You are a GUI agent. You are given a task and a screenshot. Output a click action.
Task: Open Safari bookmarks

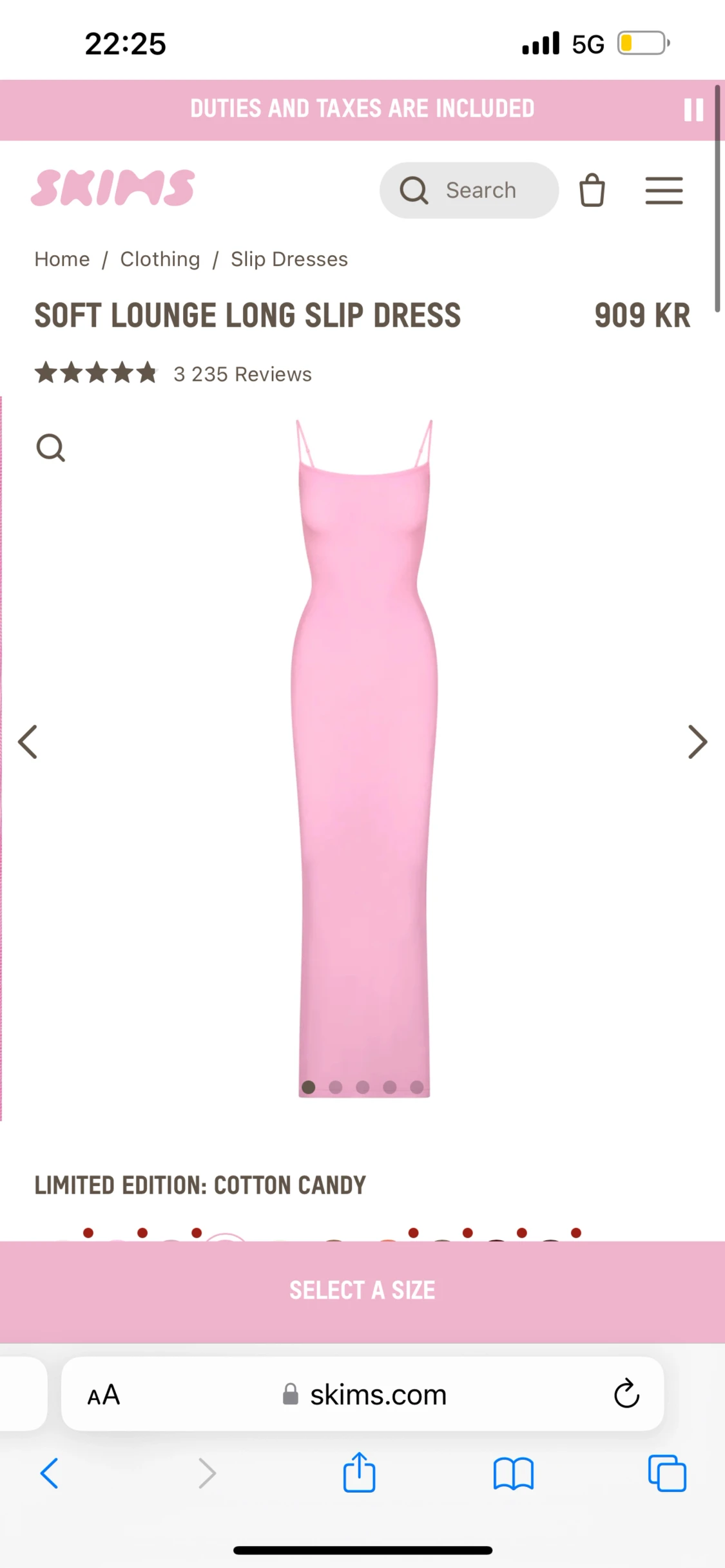coord(513,1473)
